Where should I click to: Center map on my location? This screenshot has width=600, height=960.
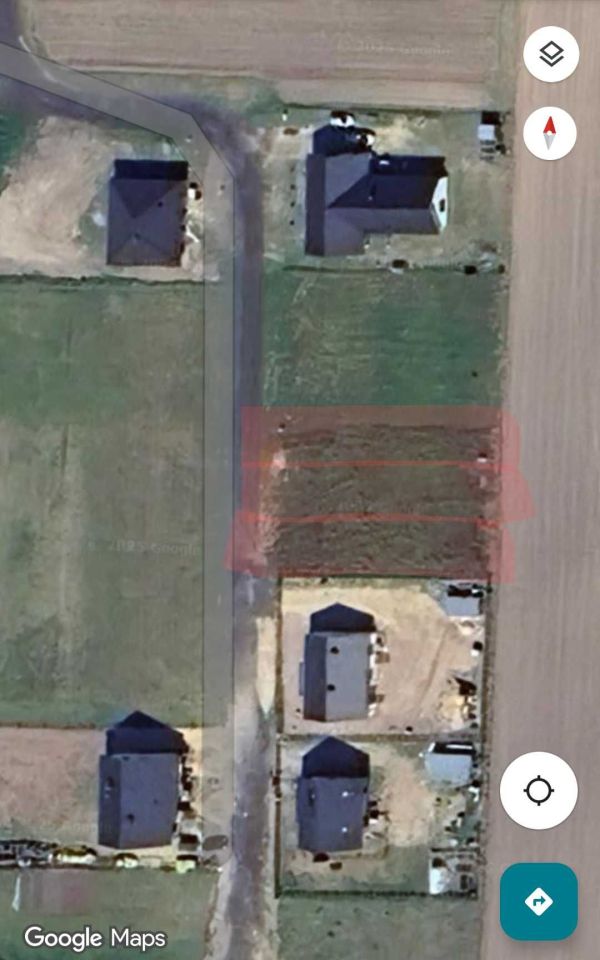click(538, 791)
